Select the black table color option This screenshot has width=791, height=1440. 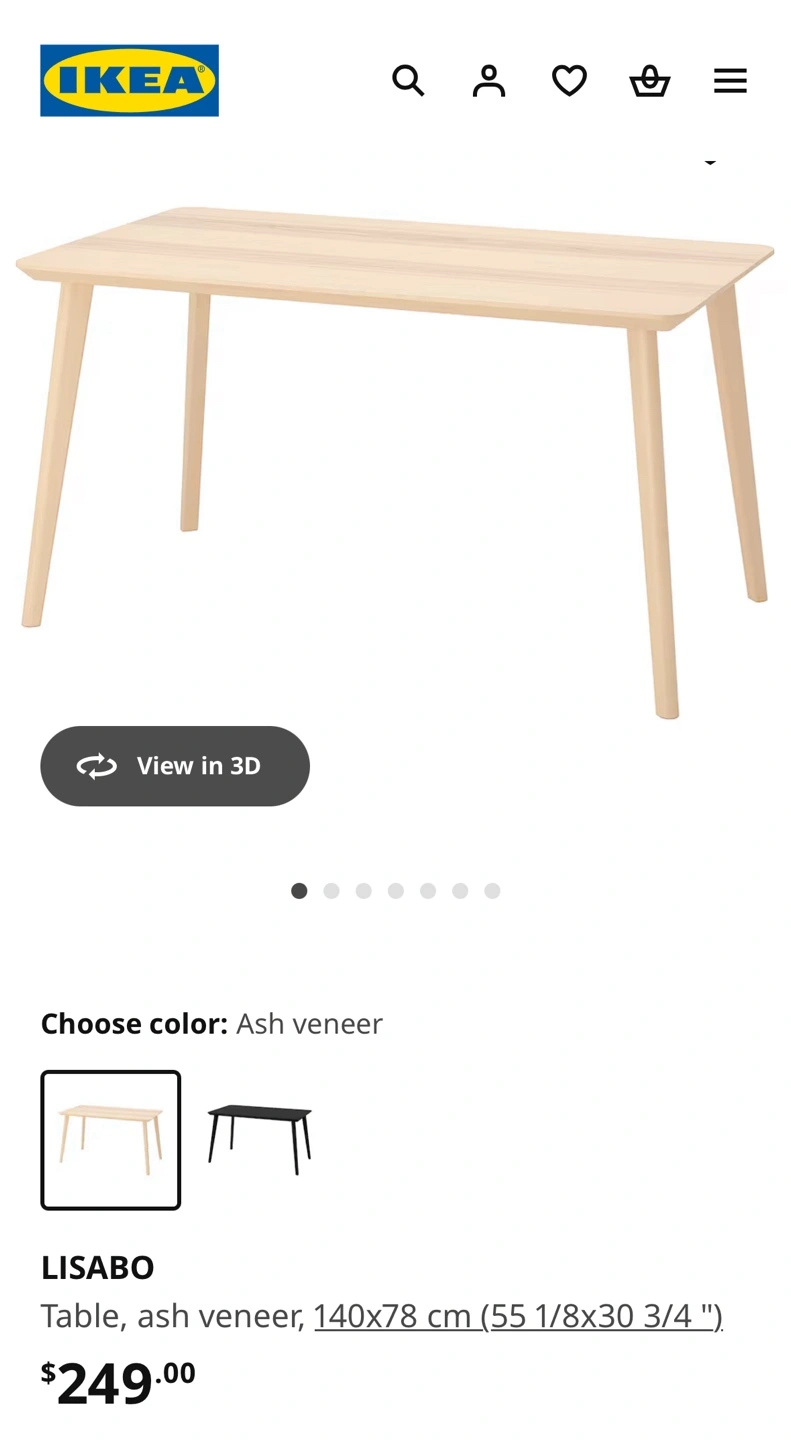[x=260, y=1140]
